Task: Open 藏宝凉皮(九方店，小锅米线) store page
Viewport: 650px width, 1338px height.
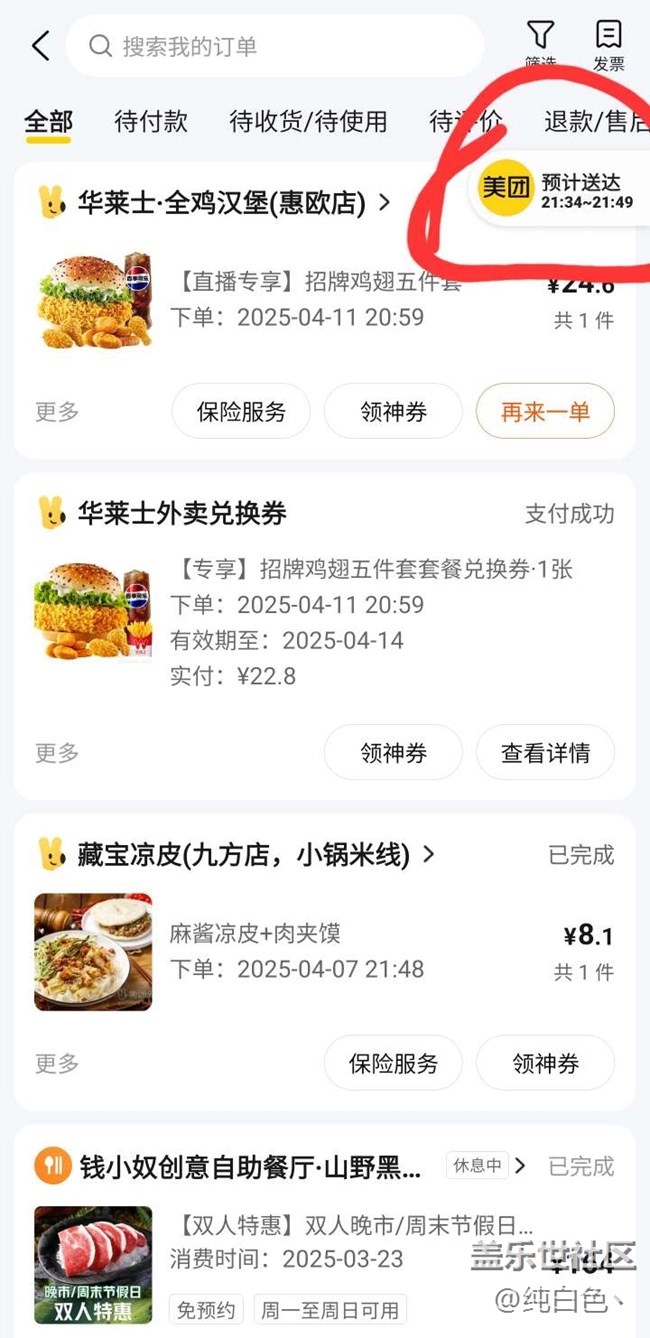Action: pos(243,855)
